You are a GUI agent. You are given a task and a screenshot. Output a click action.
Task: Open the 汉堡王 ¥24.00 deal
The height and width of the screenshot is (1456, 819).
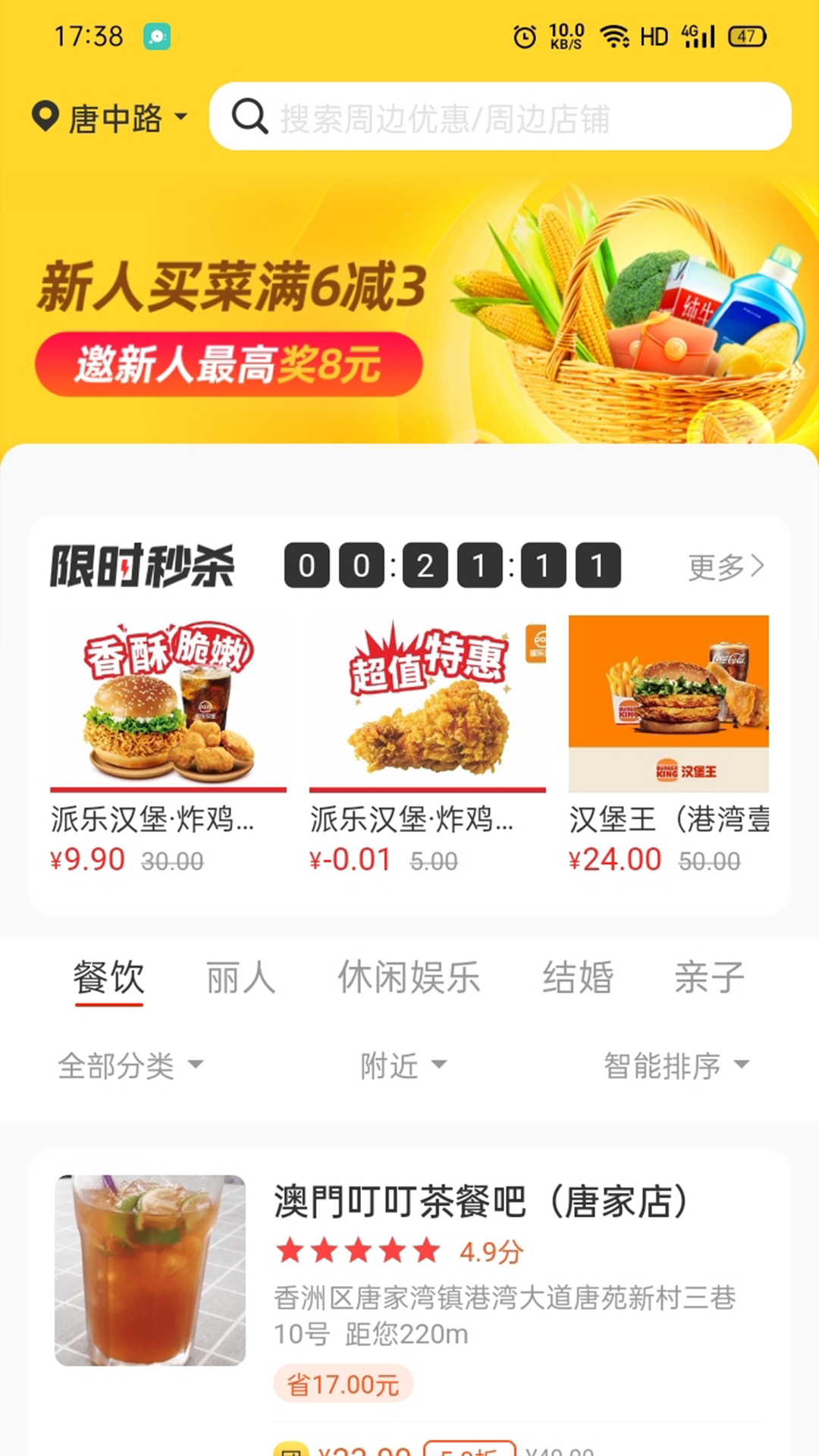tap(668, 743)
